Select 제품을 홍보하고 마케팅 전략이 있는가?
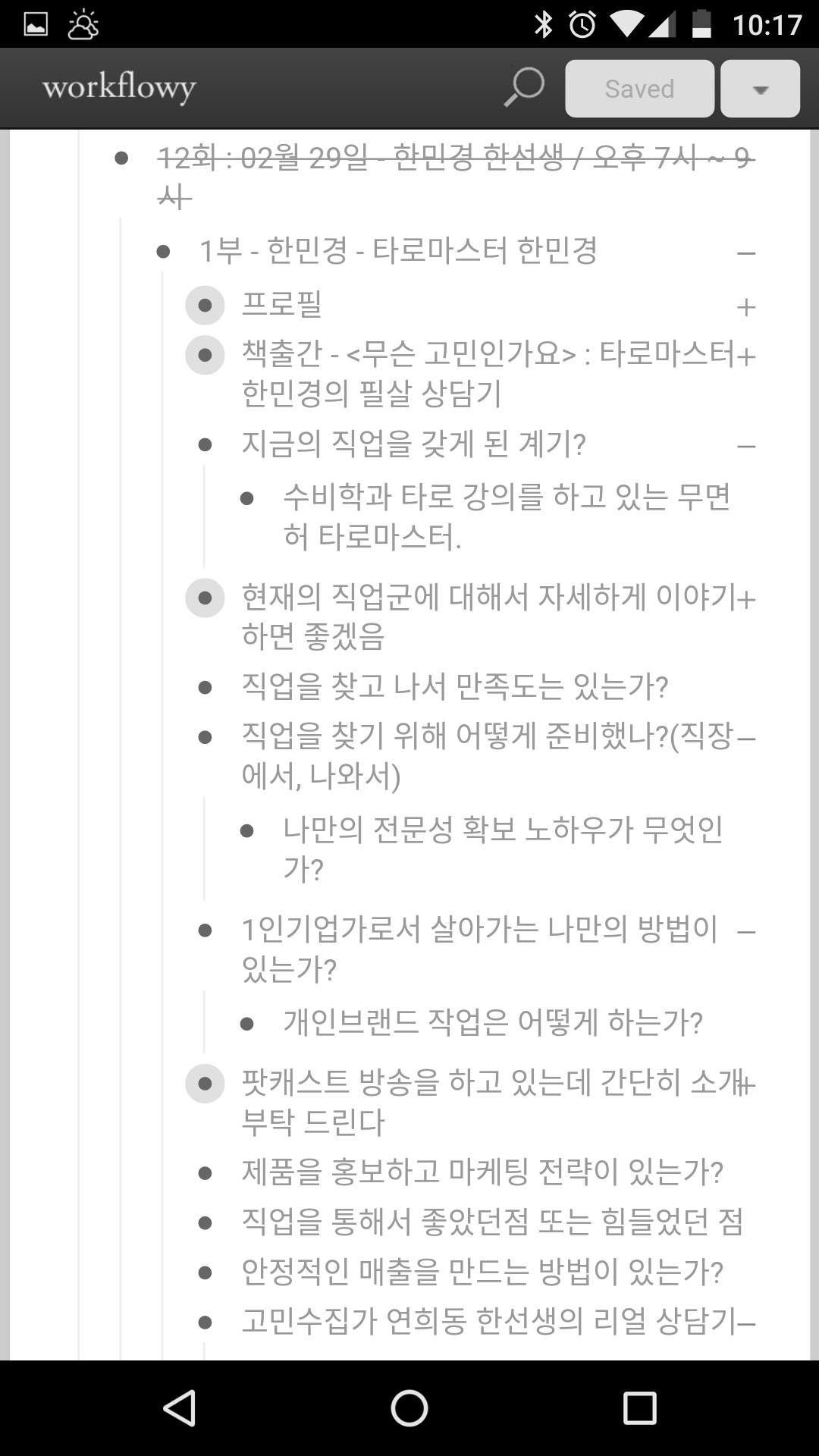This screenshot has width=819, height=1456. click(482, 1172)
